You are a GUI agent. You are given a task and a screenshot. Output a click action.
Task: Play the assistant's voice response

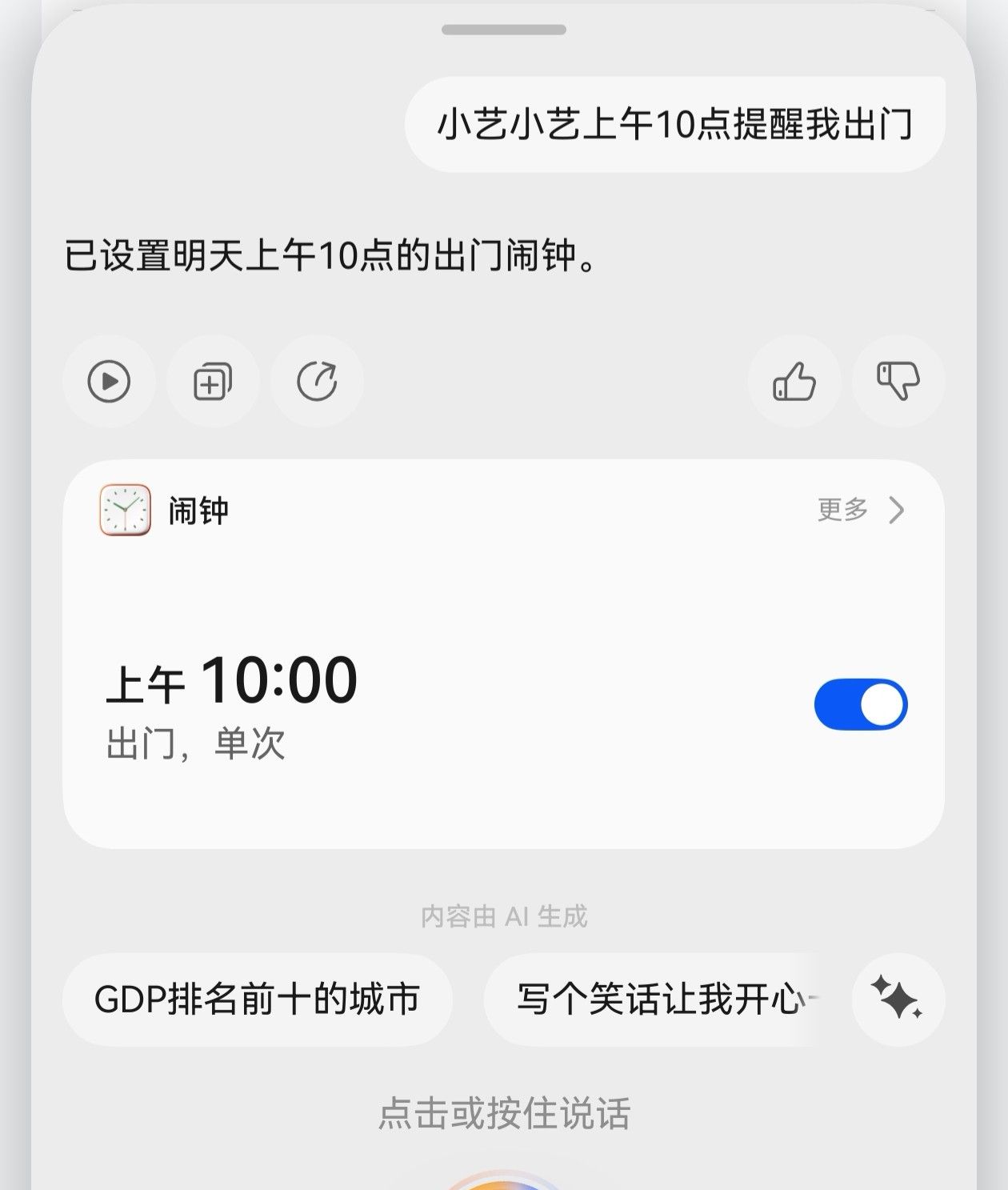[x=110, y=382]
